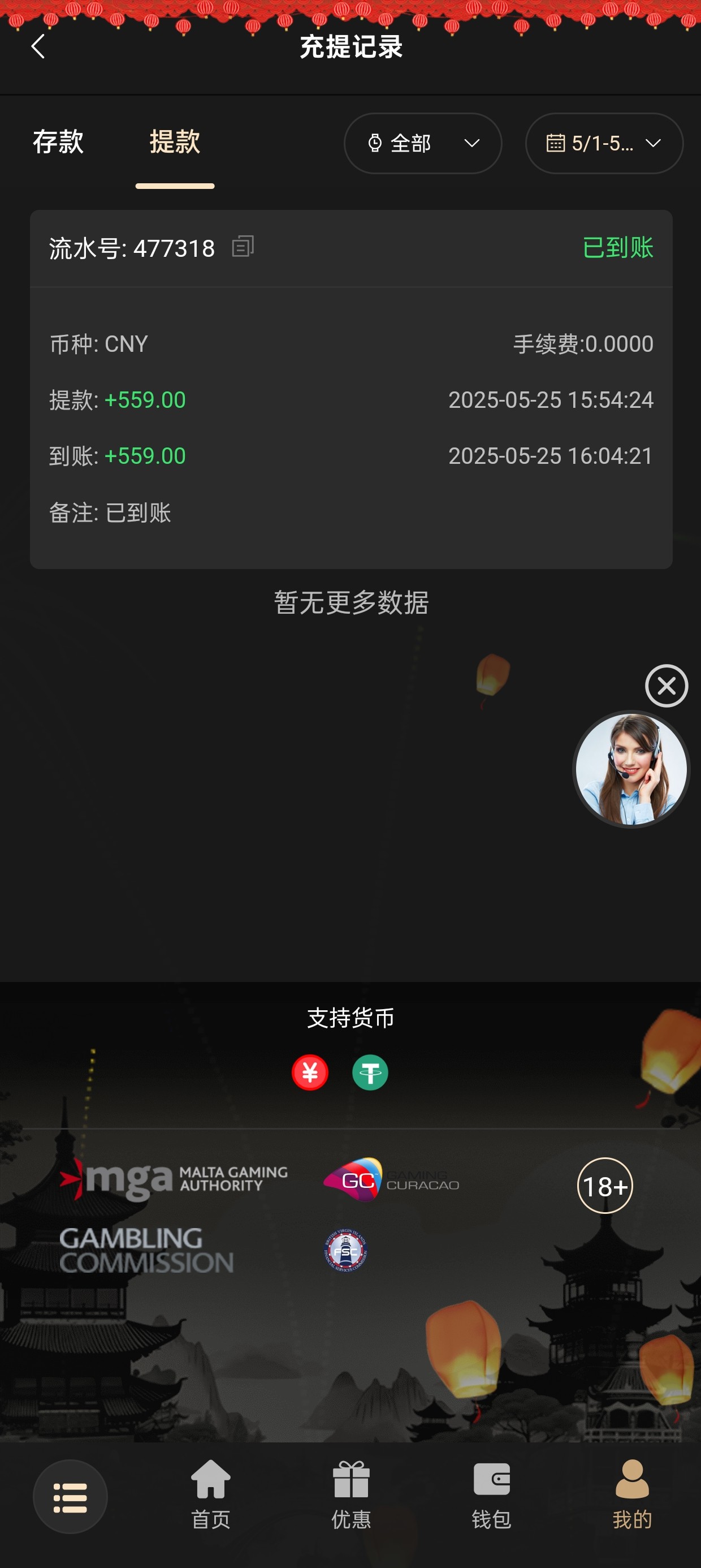Open the 我的 profile tab
Screen dimensions: 701x1568
(631, 1495)
